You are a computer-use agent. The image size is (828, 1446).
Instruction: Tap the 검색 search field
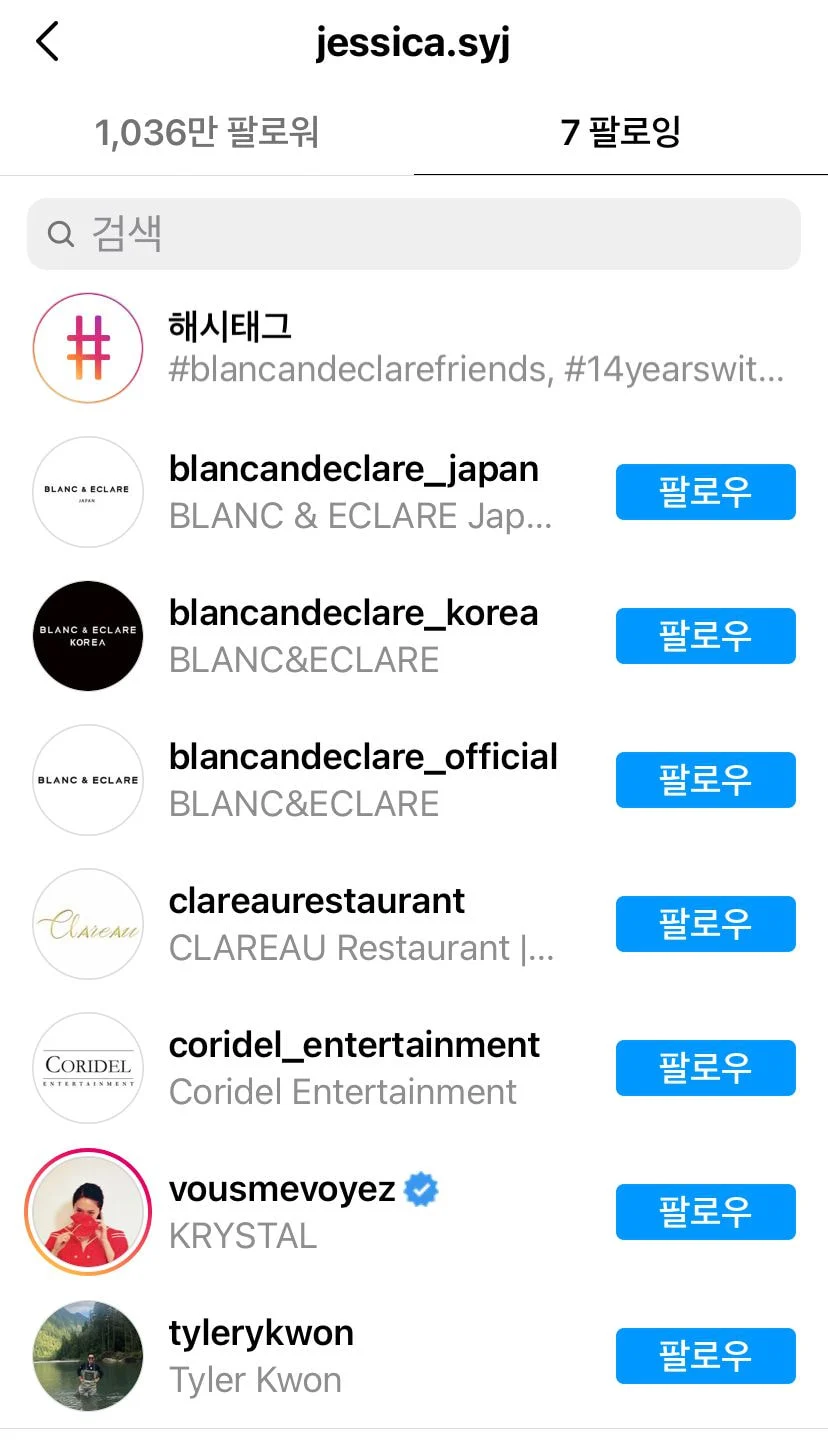point(413,234)
